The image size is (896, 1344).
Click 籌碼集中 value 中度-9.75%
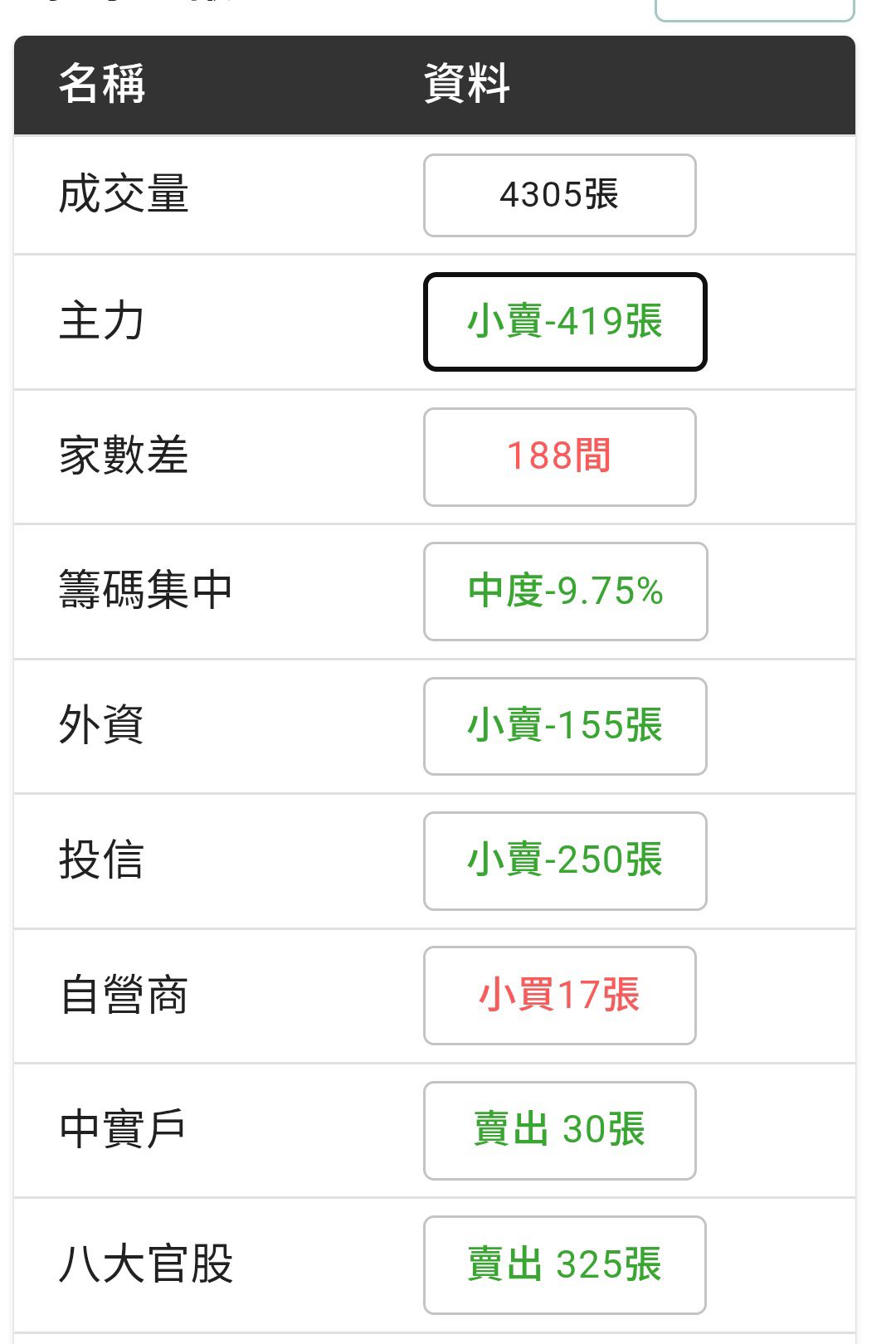point(564,591)
